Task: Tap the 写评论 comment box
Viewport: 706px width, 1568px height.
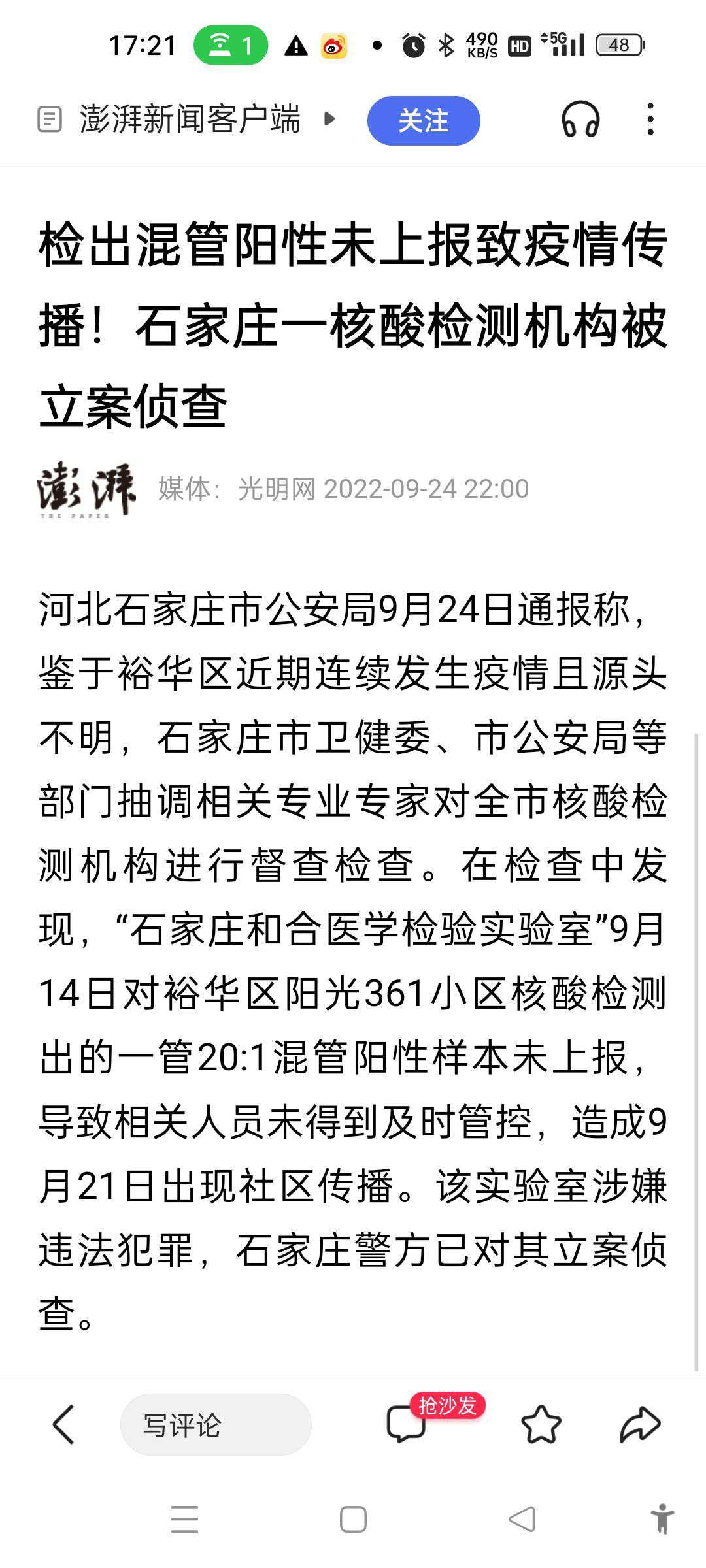Action: pyautogui.click(x=216, y=1425)
